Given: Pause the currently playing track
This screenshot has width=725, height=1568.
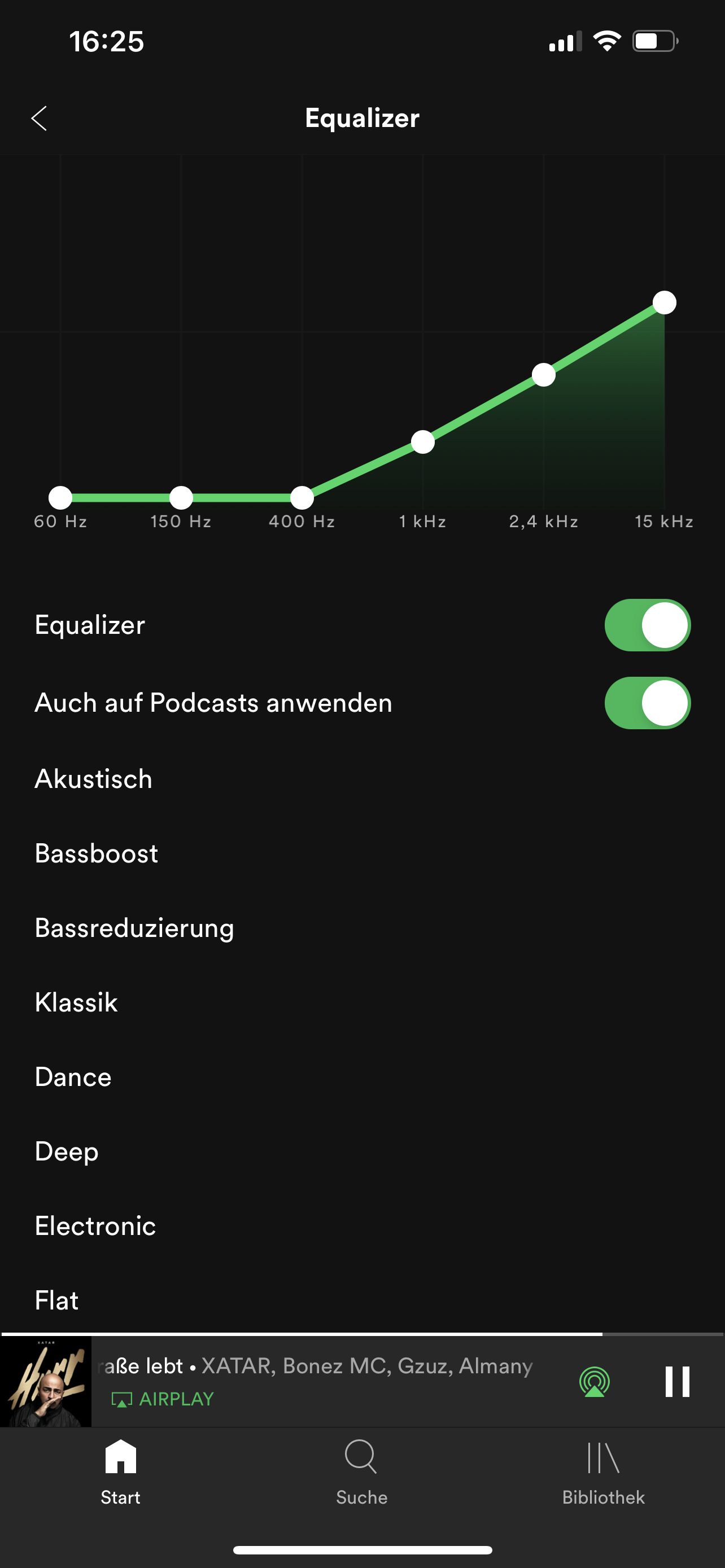Looking at the screenshot, I should 677,1381.
